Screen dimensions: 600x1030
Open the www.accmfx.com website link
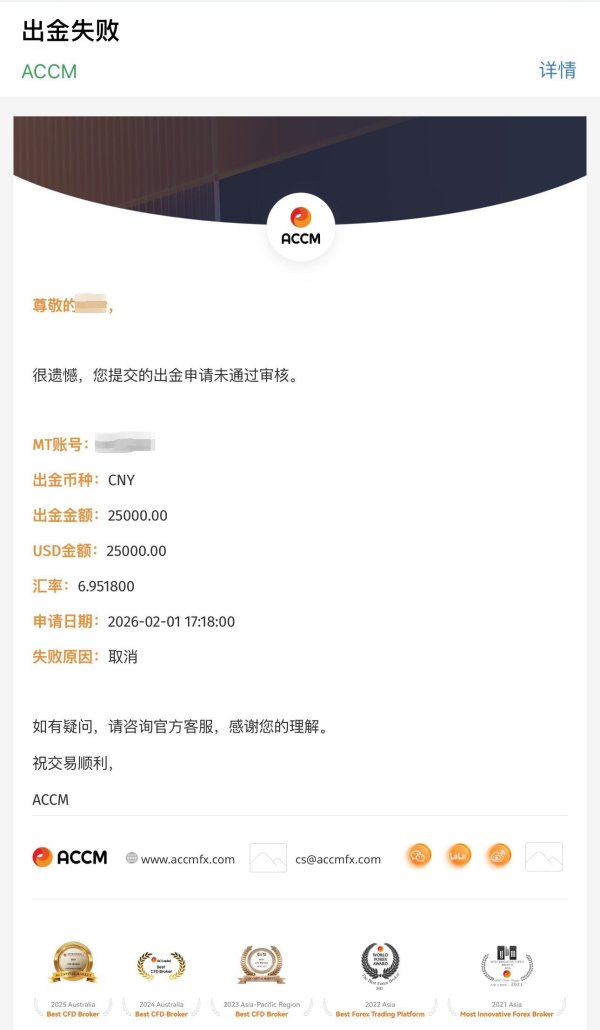pos(187,859)
